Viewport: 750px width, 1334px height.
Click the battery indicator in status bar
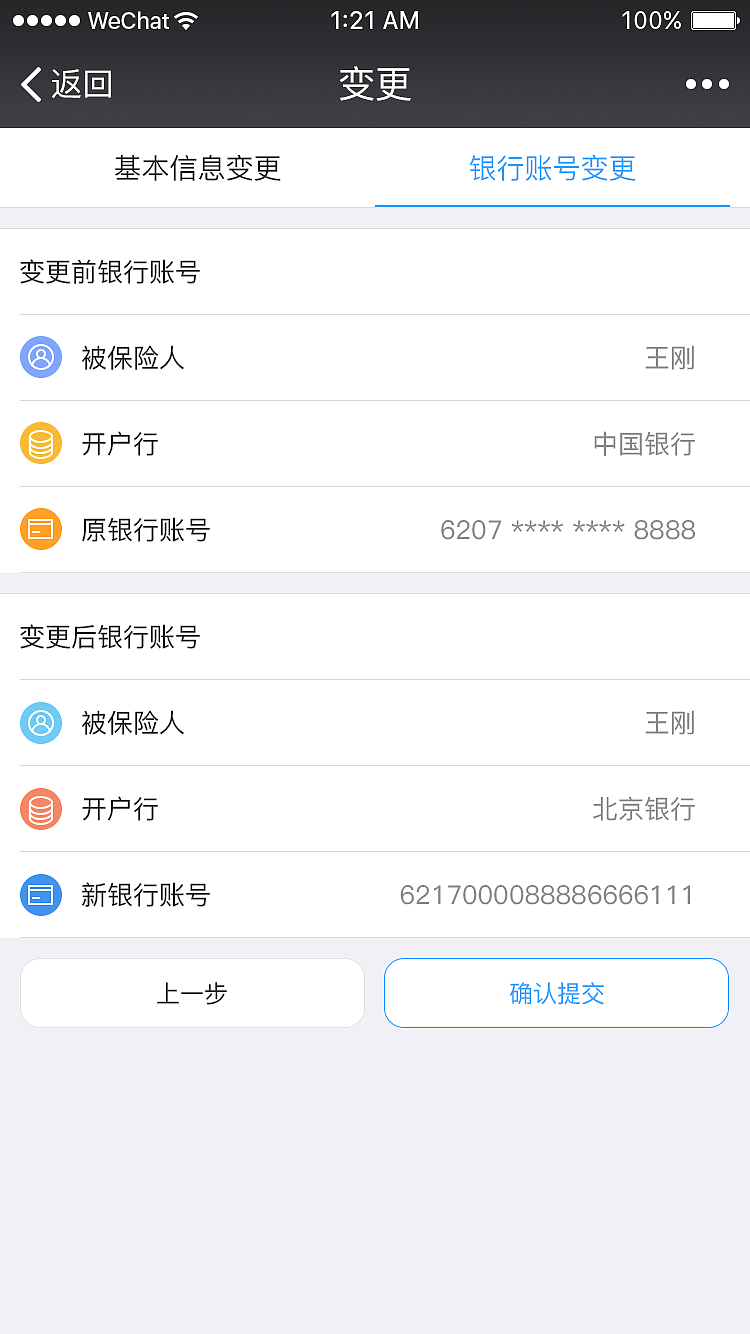pos(713,18)
